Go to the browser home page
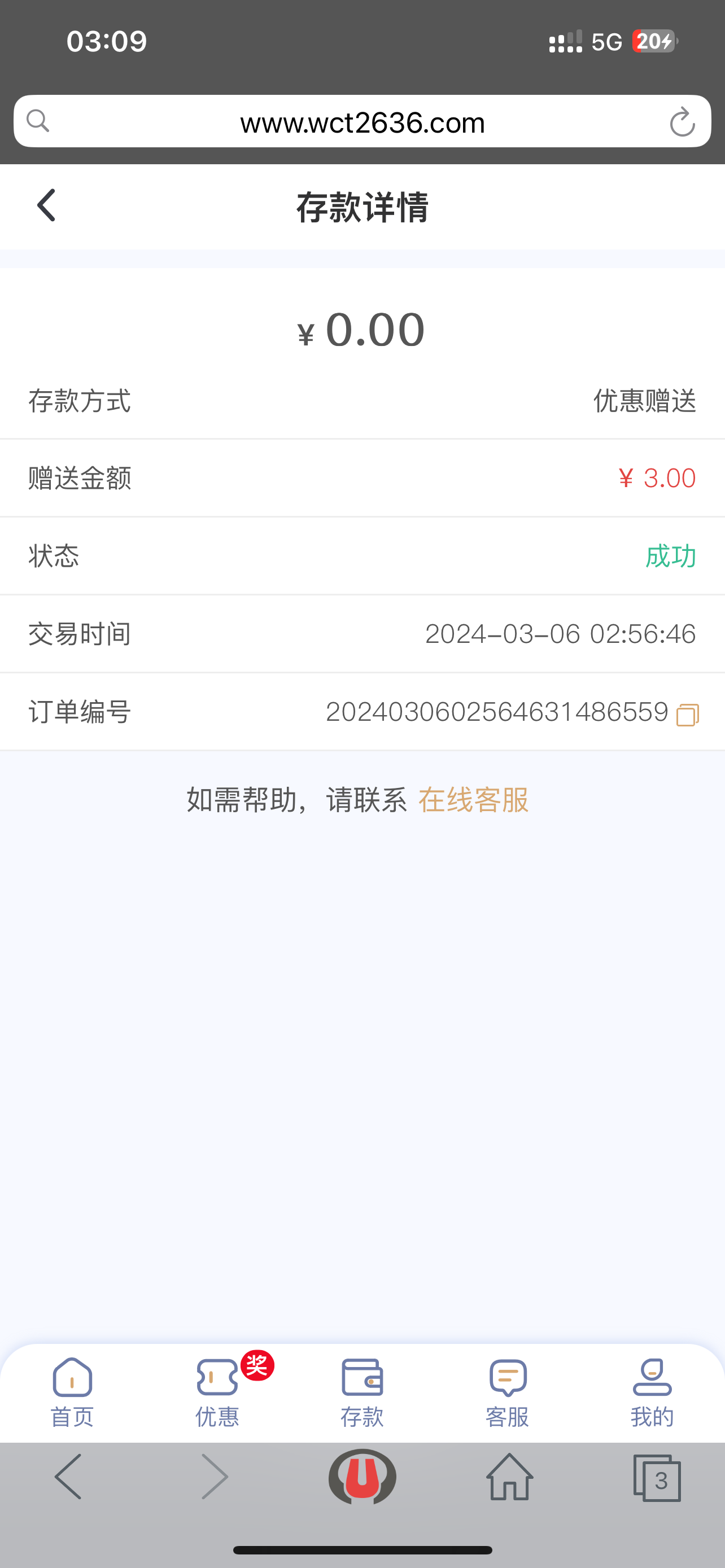This screenshot has width=725, height=1568. coord(509,1477)
